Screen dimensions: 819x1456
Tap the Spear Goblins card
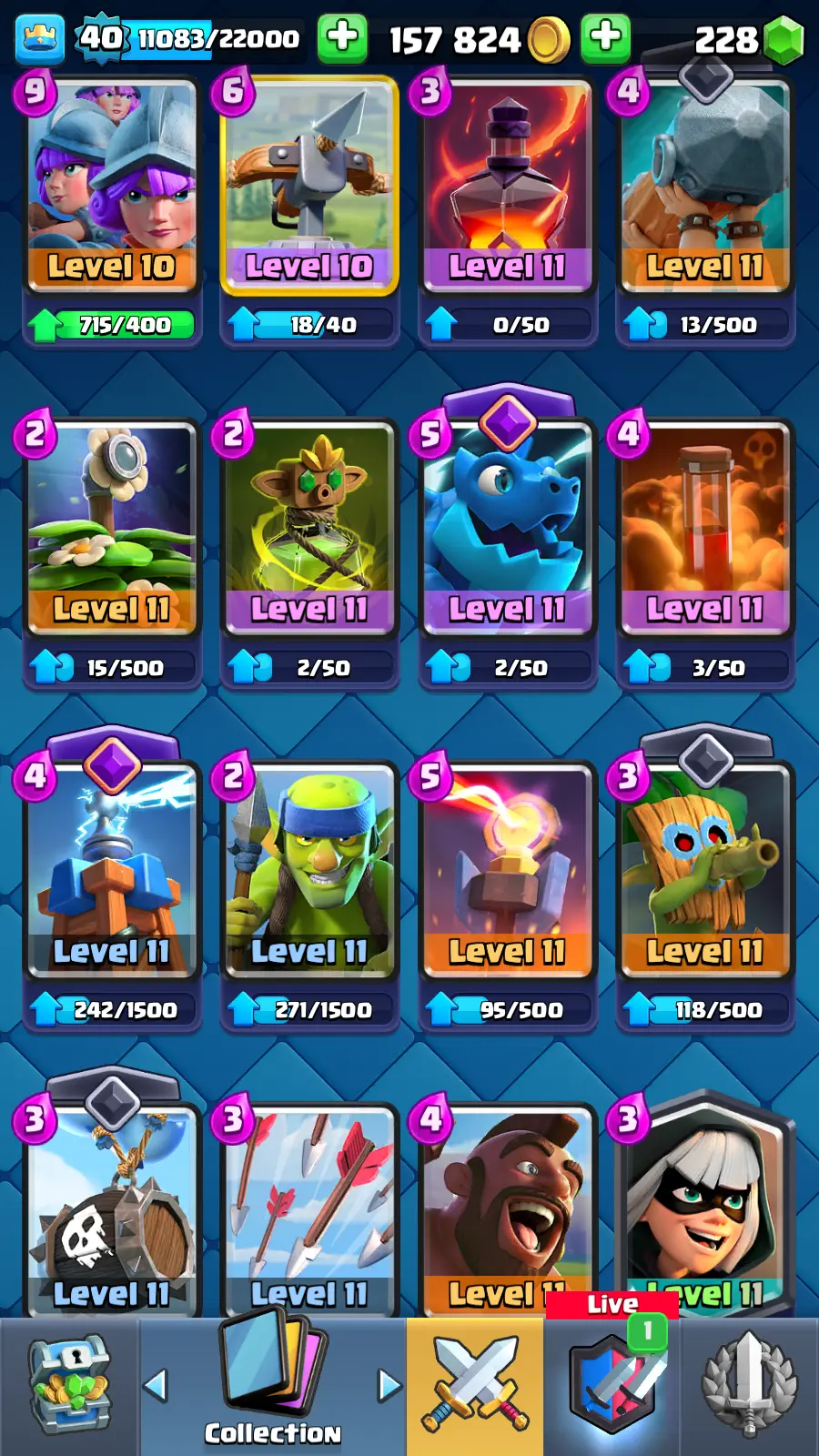tap(309, 871)
